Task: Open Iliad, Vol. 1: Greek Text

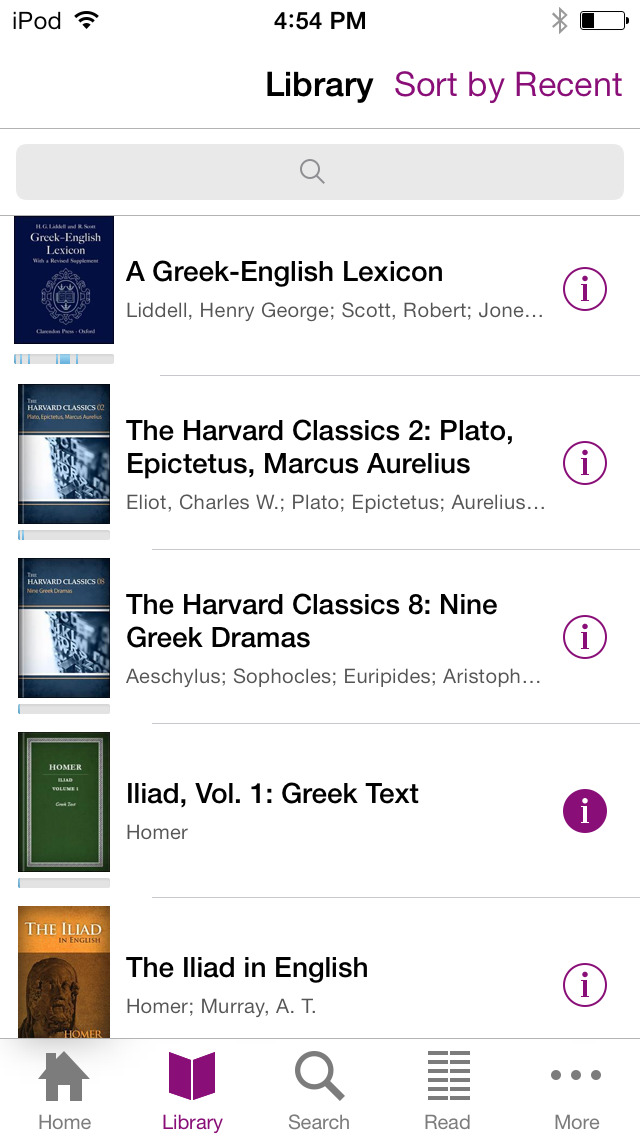Action: pyautogui.click(x=272, y=794)
